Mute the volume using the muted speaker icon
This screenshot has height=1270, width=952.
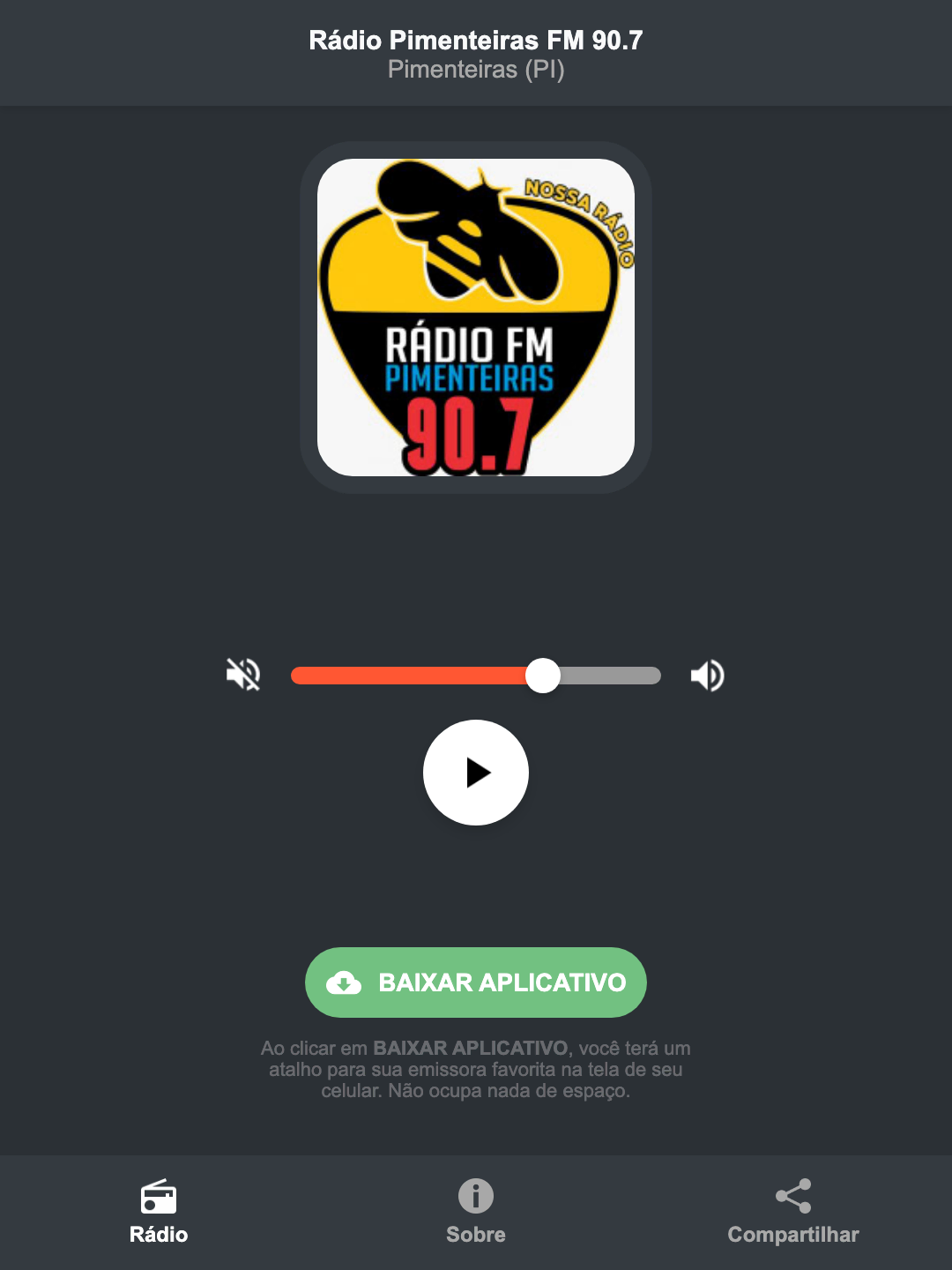pos(244,675)
